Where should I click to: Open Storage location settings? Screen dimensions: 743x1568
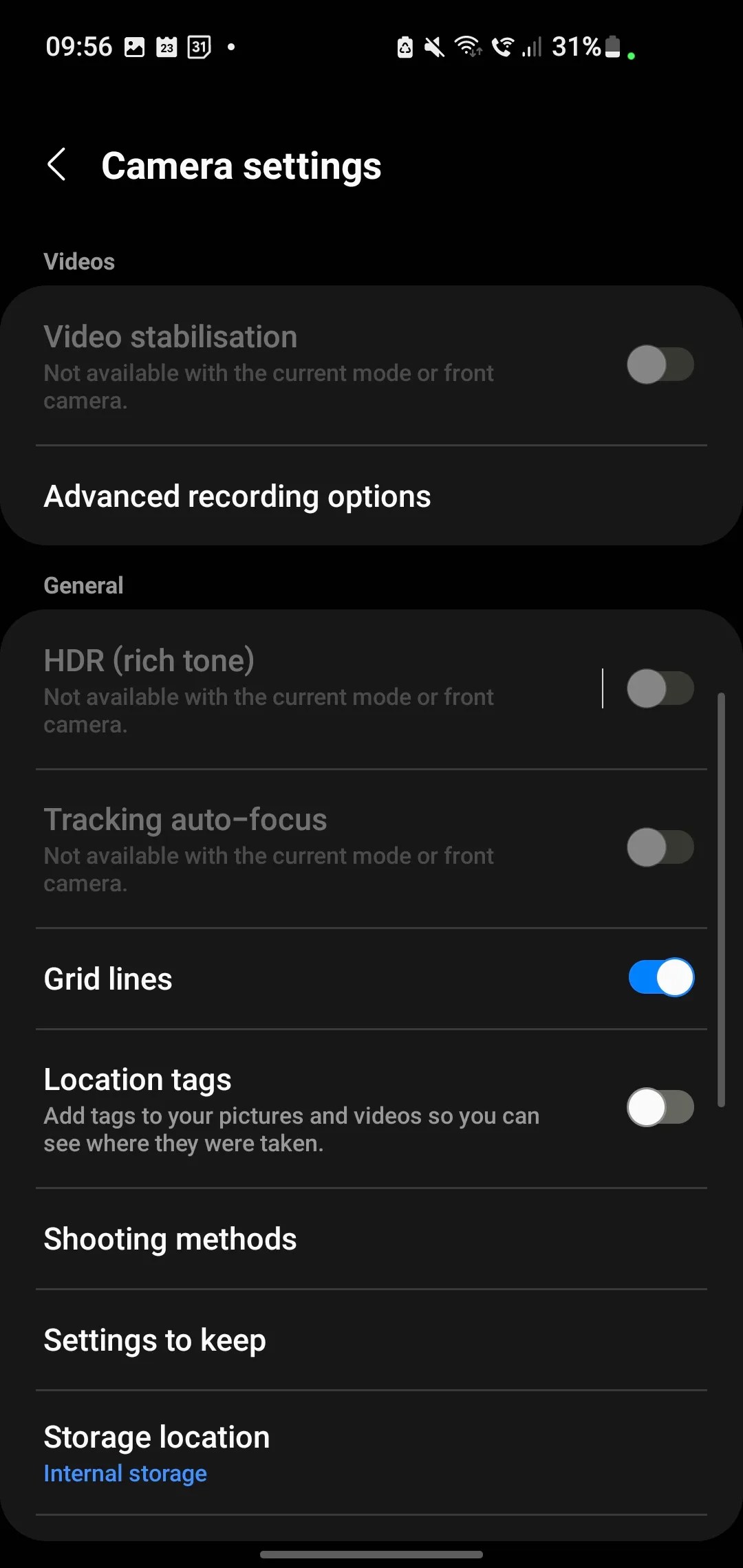[x=157, y=1436]
